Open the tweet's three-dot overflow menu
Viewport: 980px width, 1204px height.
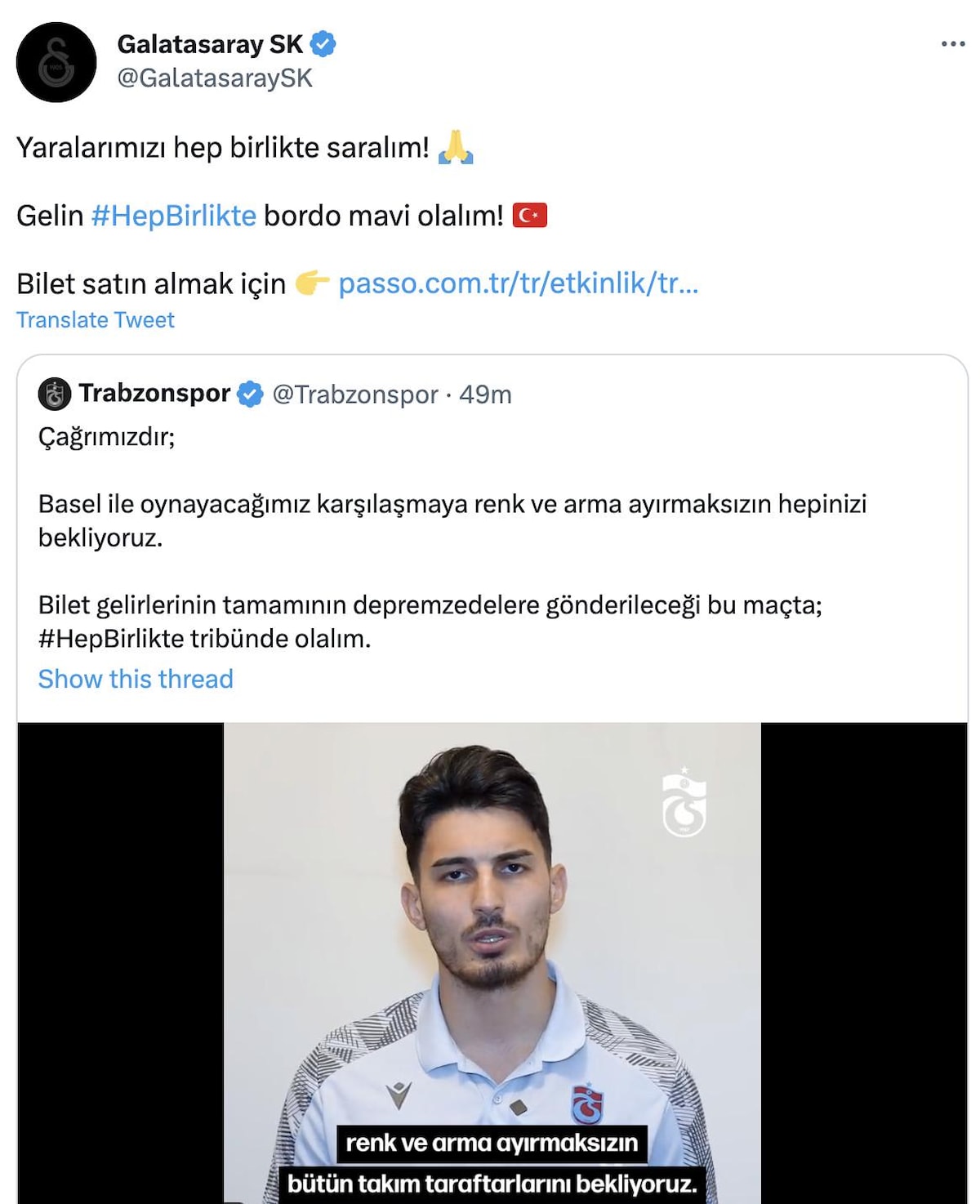coord(952,44)
